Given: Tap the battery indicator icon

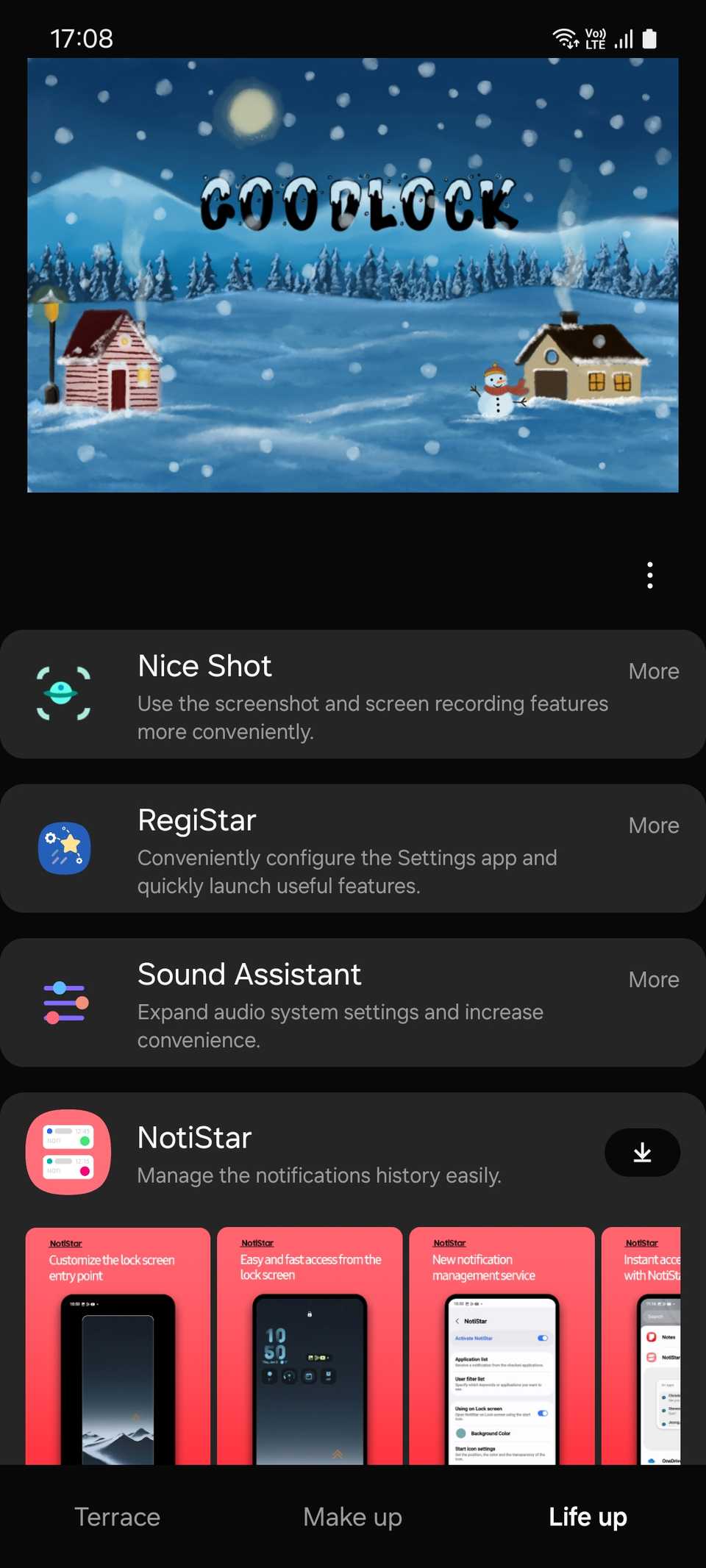Looking at the screenshot, I should pyautogui.click(x=648, y=37).
